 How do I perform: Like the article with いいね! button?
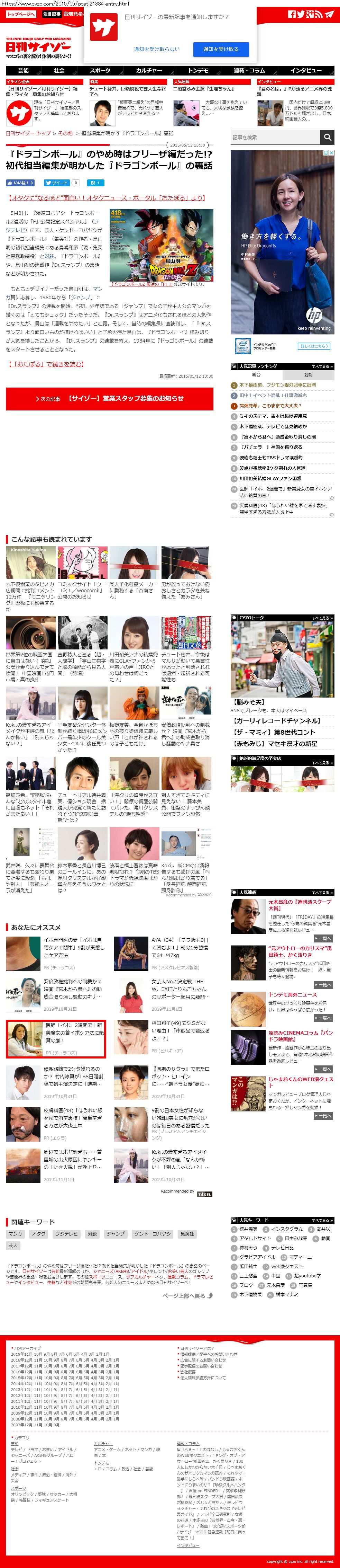[x=19, y=183]
